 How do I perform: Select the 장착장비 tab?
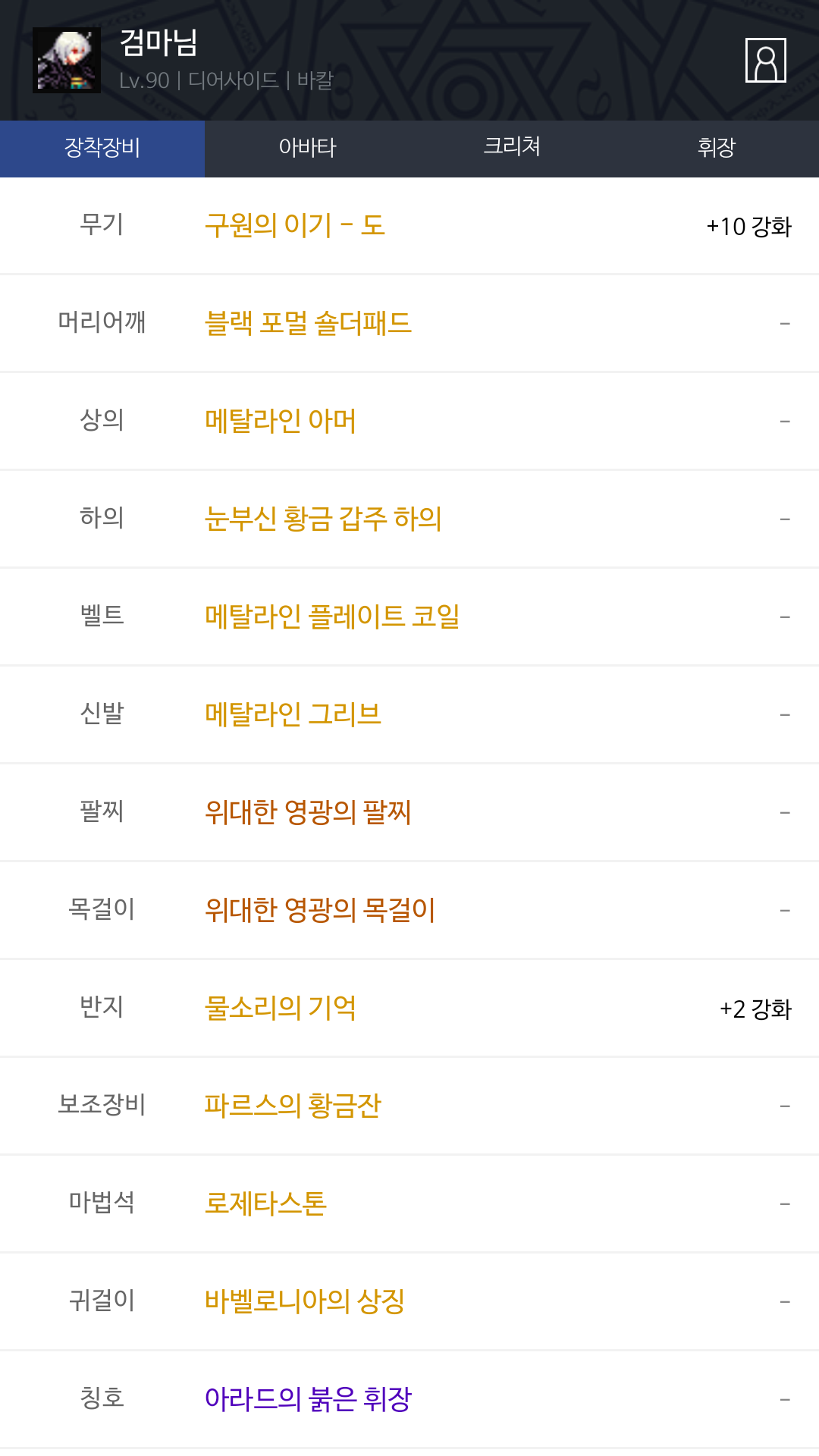tap(102, 149)
